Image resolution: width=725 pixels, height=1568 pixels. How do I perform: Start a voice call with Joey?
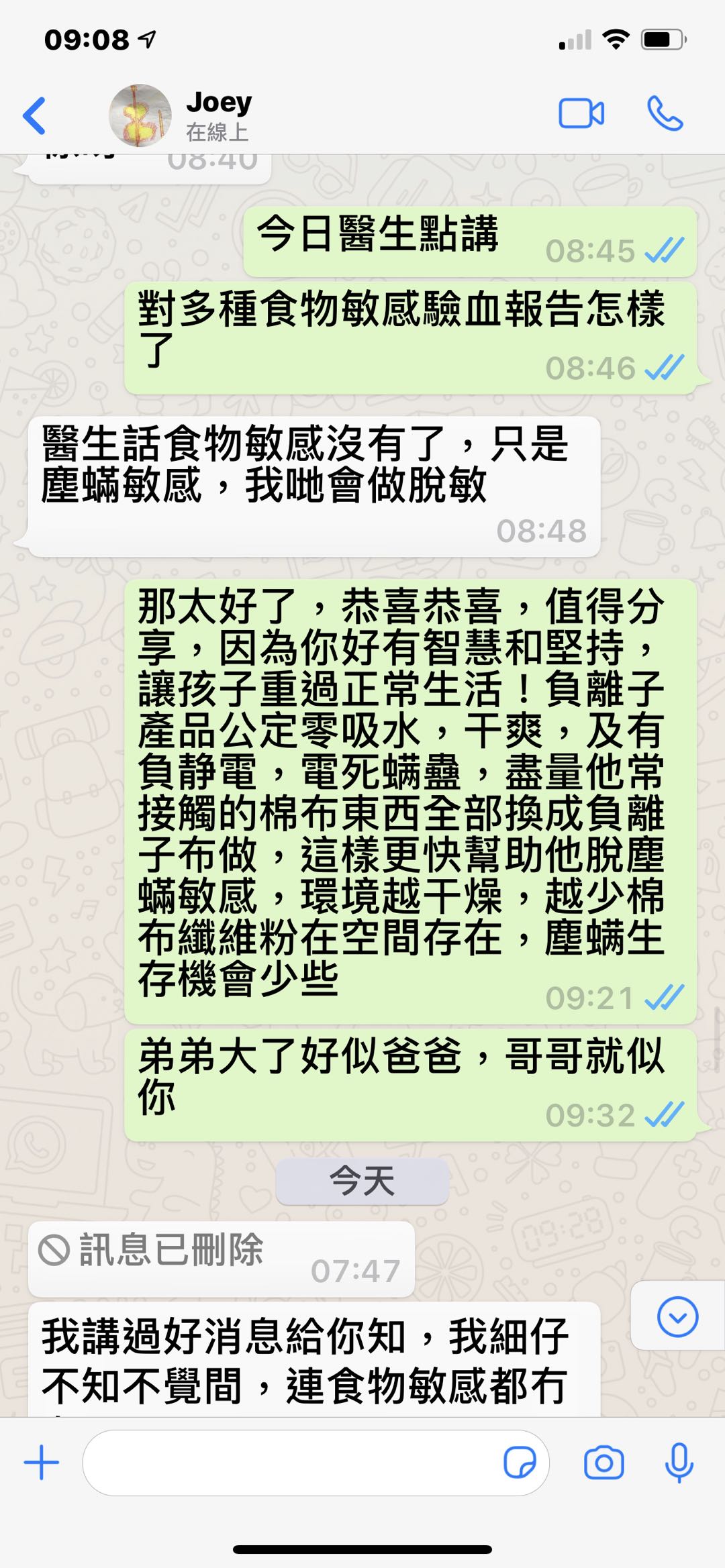(665, 113)
